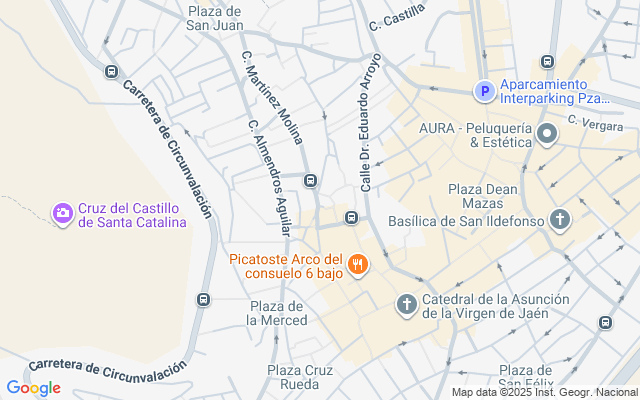
Task: Open the Cruz del Castillo de Santa Catalina marker
Action: 62,214
